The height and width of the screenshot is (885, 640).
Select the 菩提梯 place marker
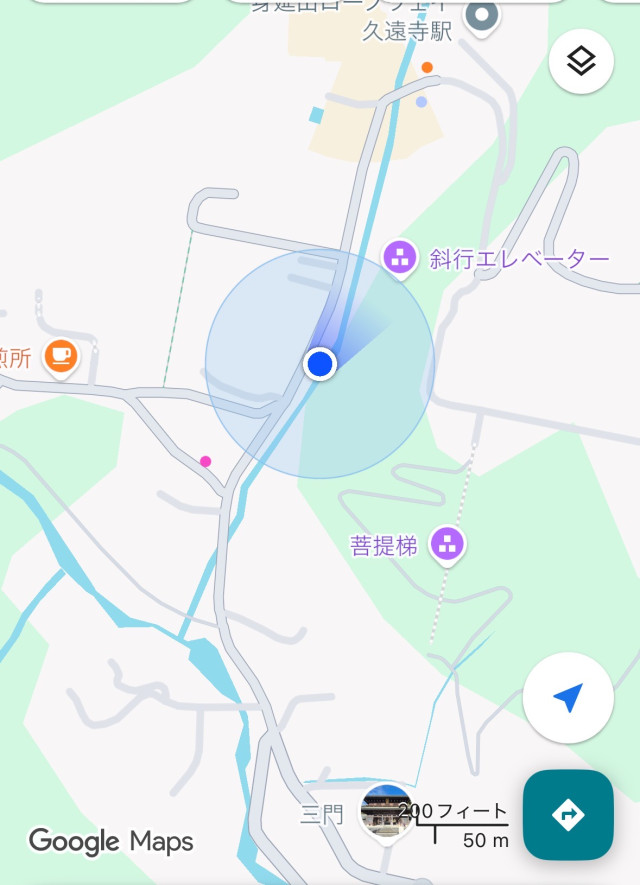tap(447, 545)
